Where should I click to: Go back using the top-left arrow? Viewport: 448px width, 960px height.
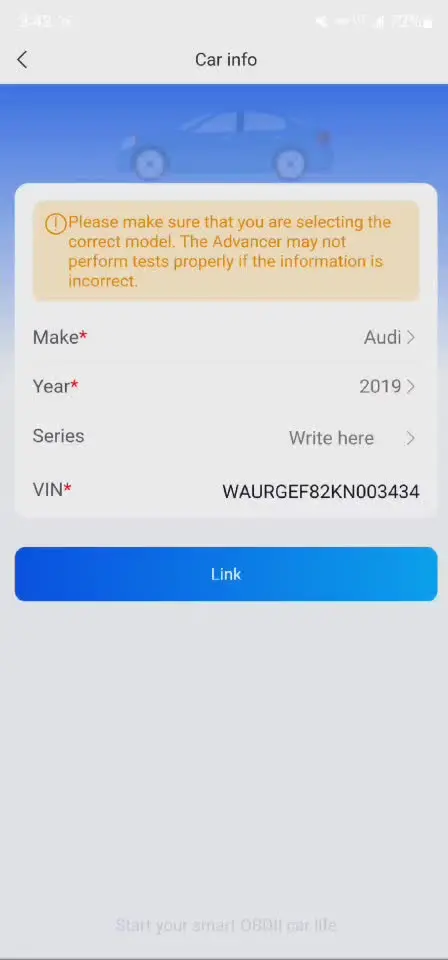click(22, 59)
